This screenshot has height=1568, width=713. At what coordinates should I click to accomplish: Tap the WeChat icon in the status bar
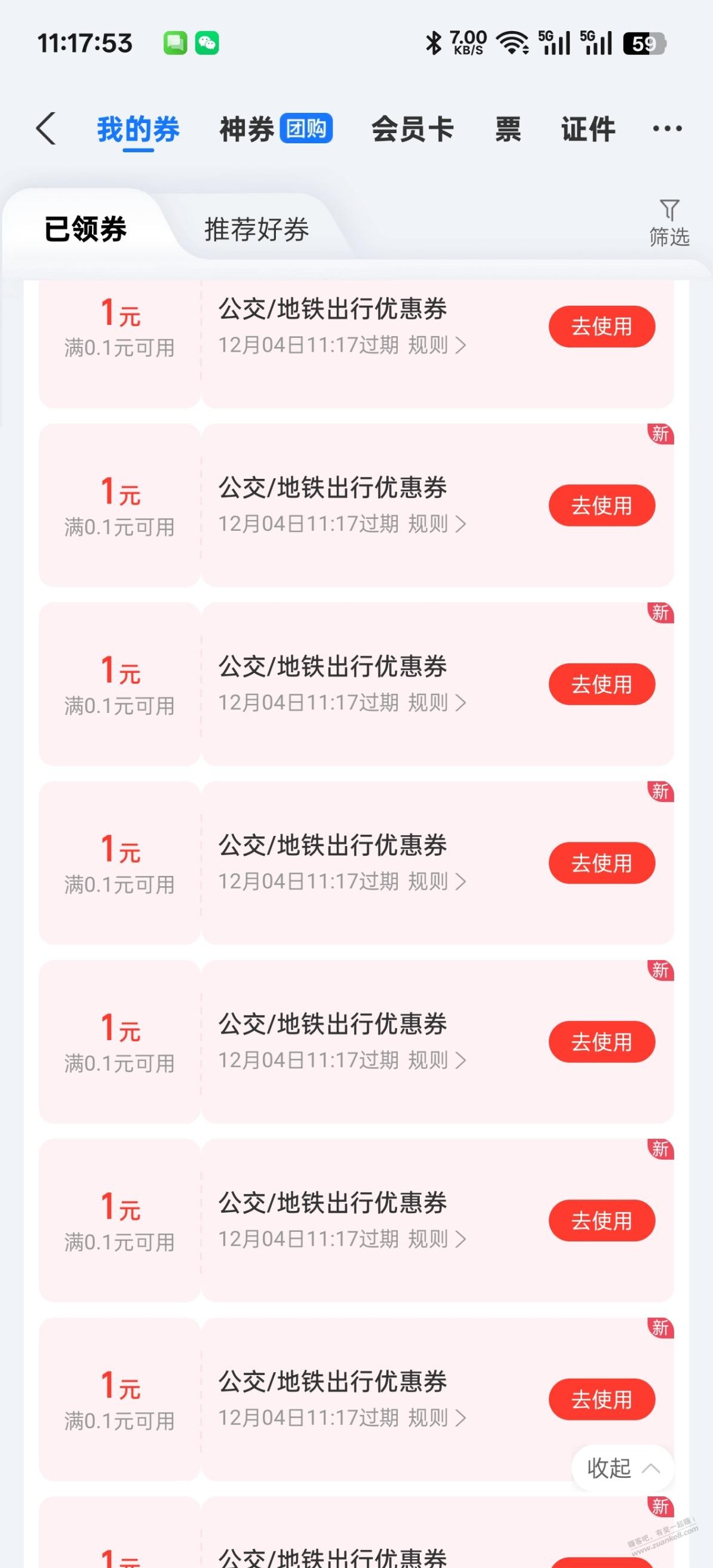(x=207, y=43)
